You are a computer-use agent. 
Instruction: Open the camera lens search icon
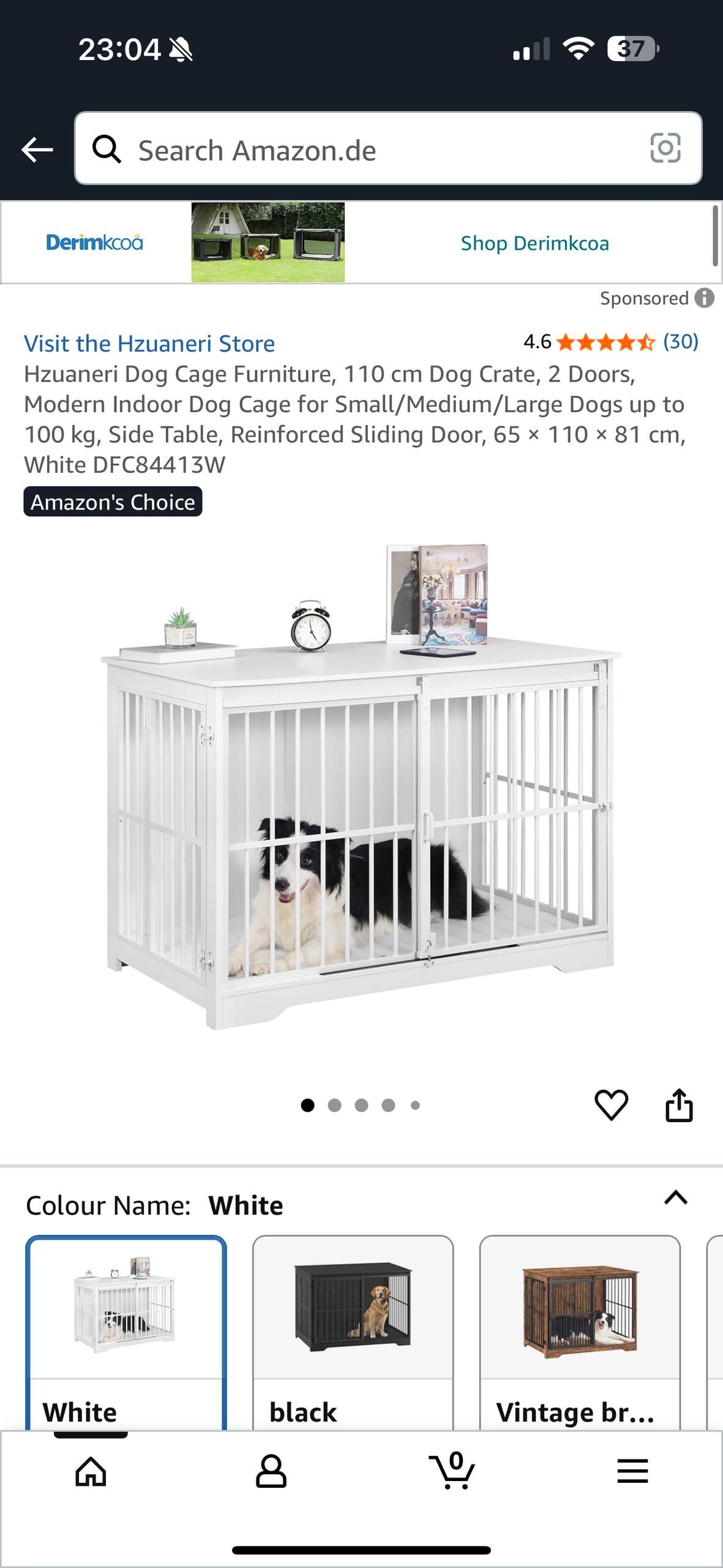pyautogui.click(x=665, y=148)
